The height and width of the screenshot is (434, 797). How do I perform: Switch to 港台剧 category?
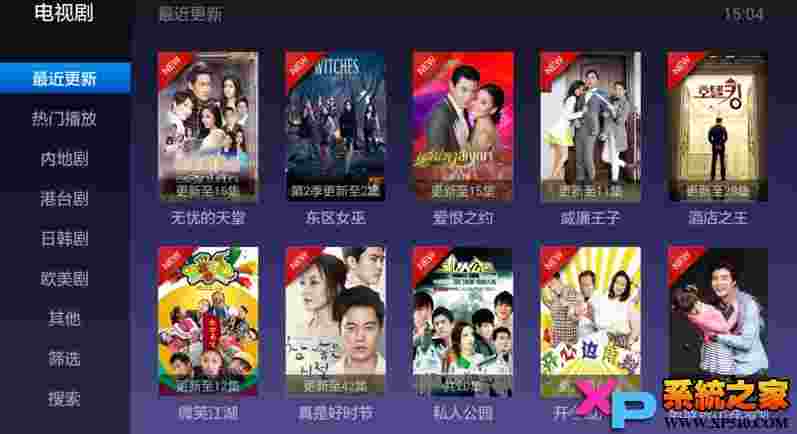tap(64, 198)
